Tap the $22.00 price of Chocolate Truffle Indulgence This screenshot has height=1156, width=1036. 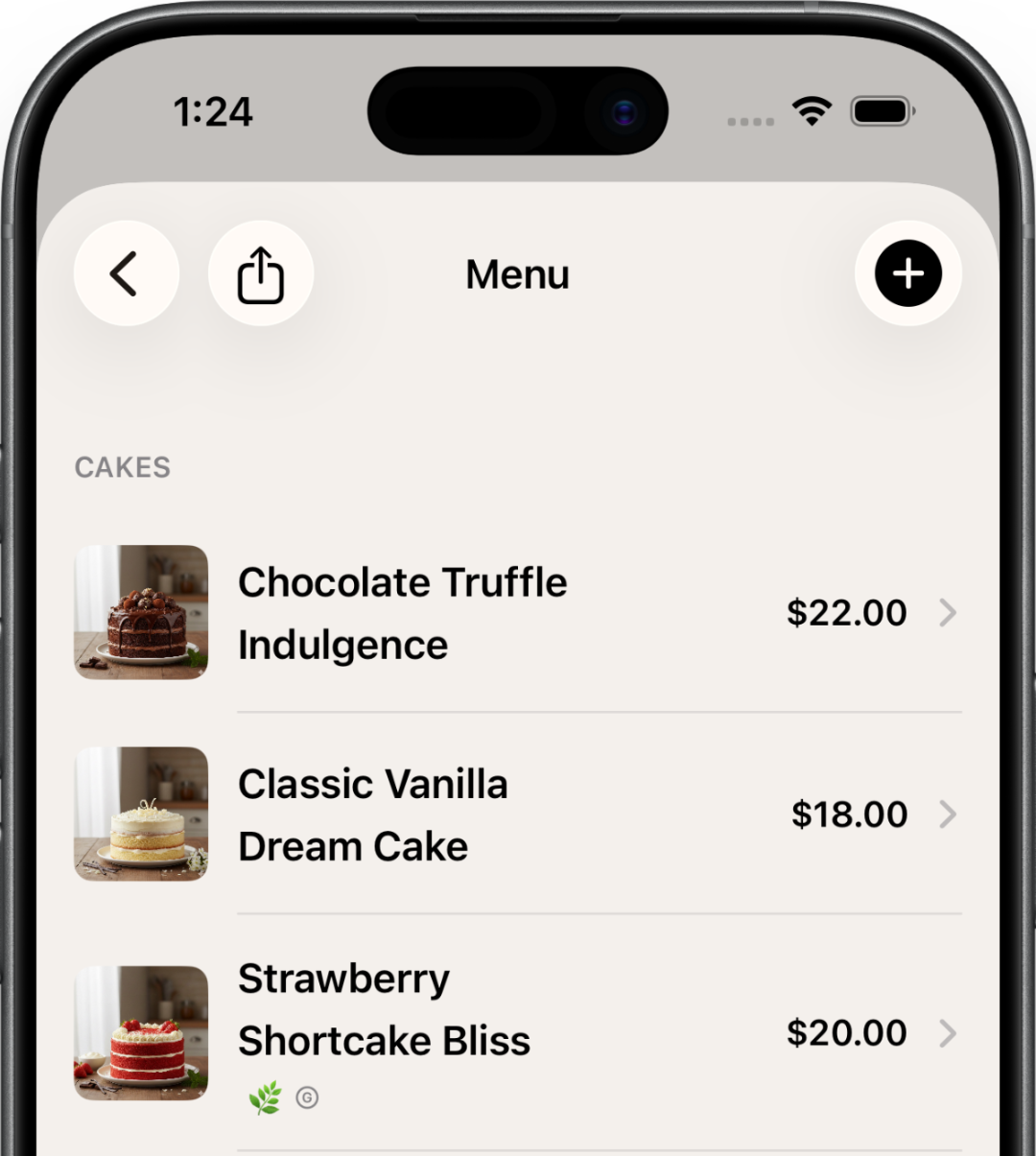pos(845,613)
